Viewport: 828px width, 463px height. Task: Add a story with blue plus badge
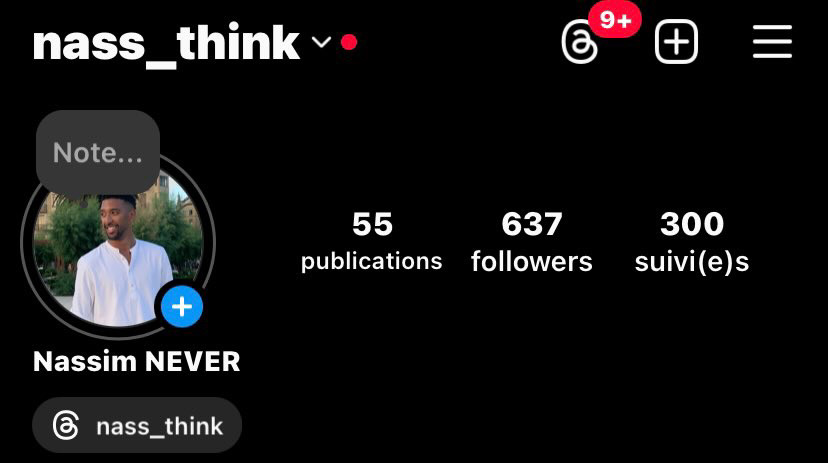click(x=182, y=307)
